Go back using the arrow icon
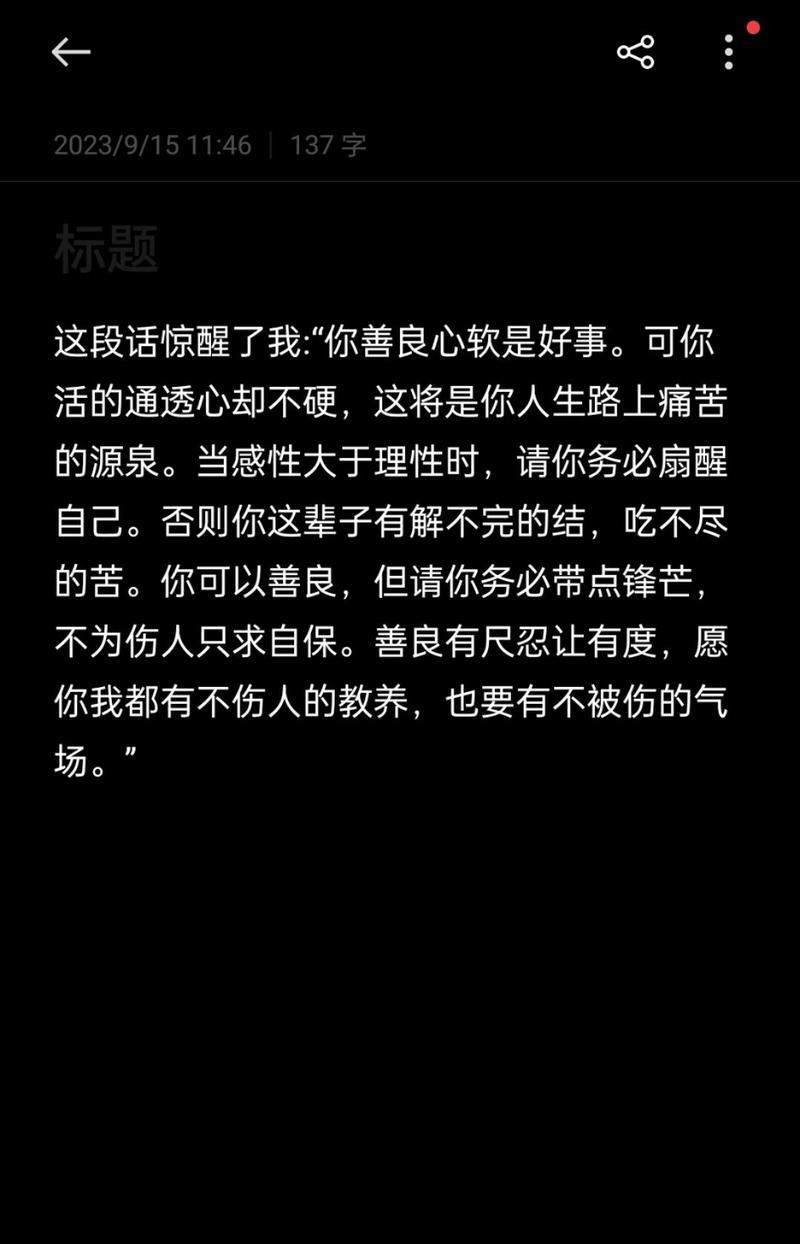Screen dimensions: 800x1244 [x=71, y=52]
